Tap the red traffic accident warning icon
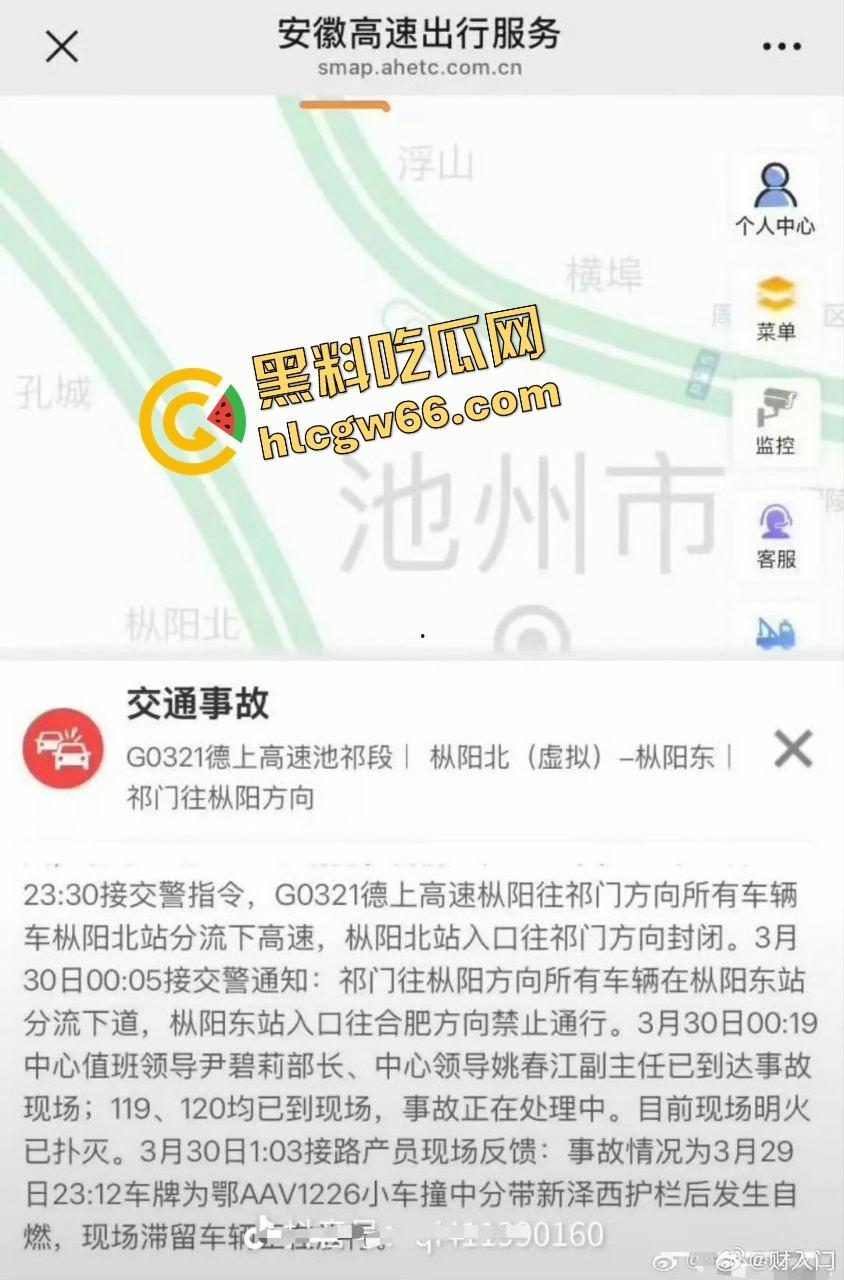This screenshot has height=1280, width=844. [x=62, y=747]
